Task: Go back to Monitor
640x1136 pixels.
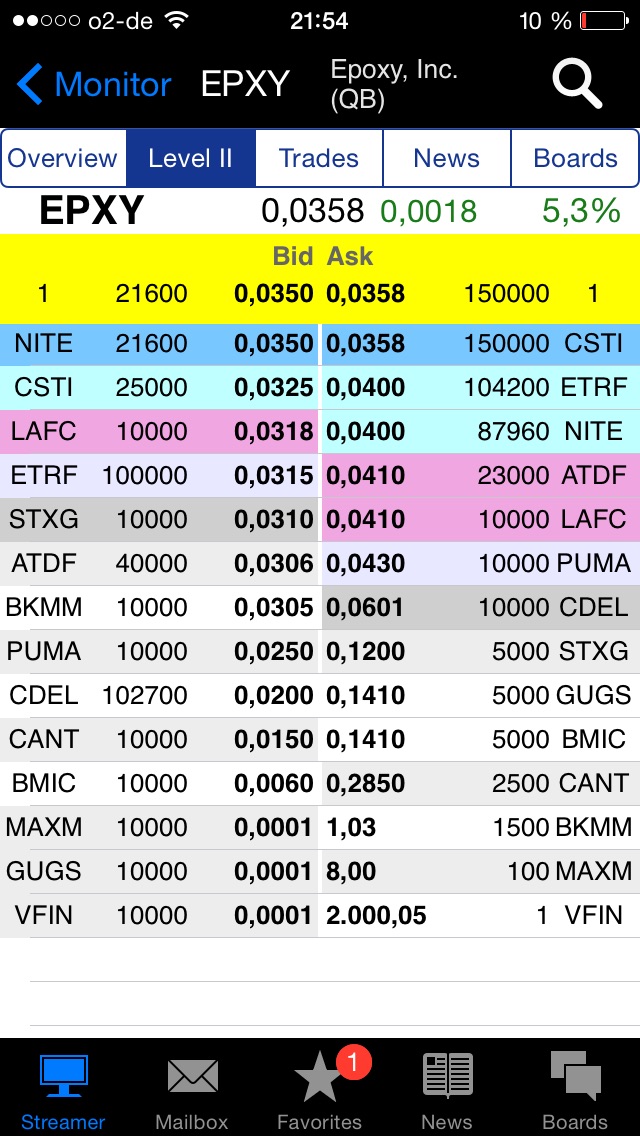Action: pos(94,84)
